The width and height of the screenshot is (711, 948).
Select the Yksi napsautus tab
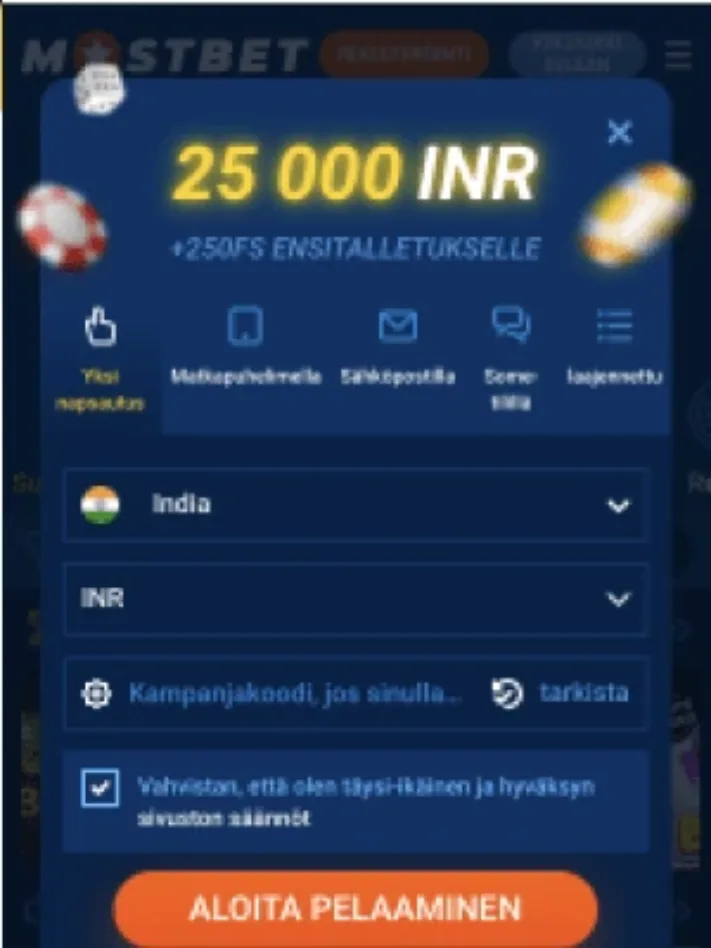(99, 360)
